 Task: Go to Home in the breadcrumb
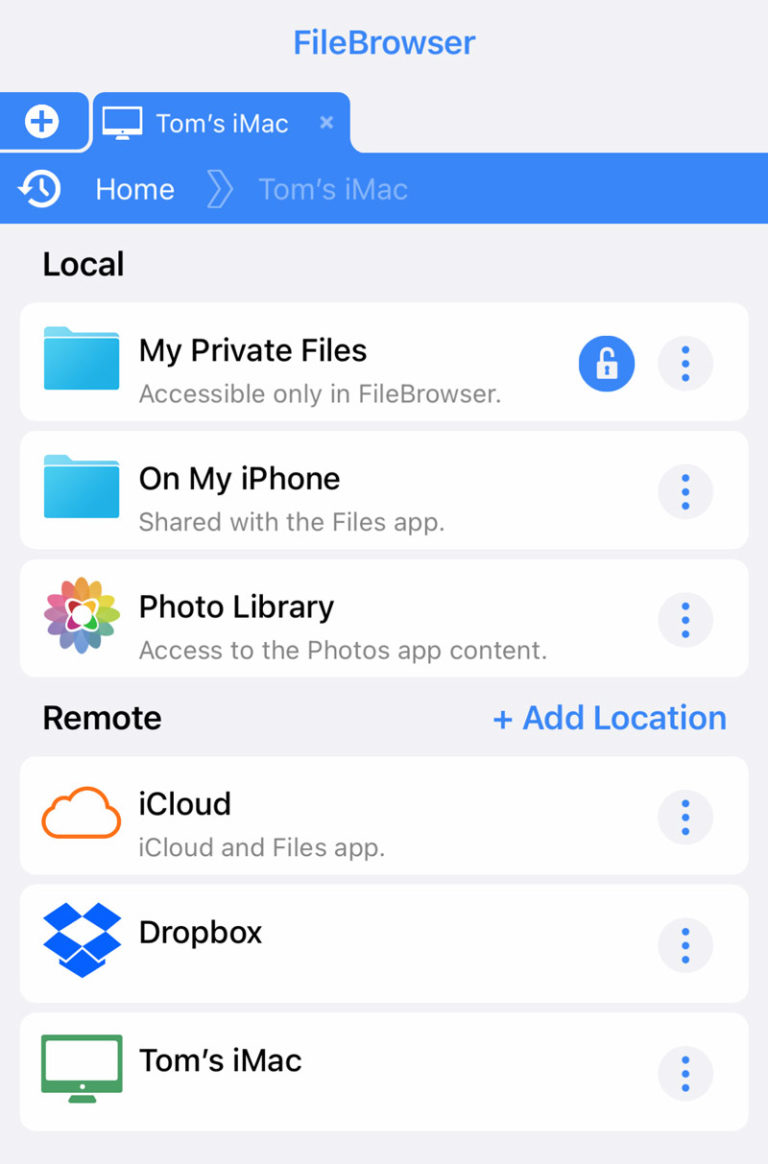click(x=135, y=189)
